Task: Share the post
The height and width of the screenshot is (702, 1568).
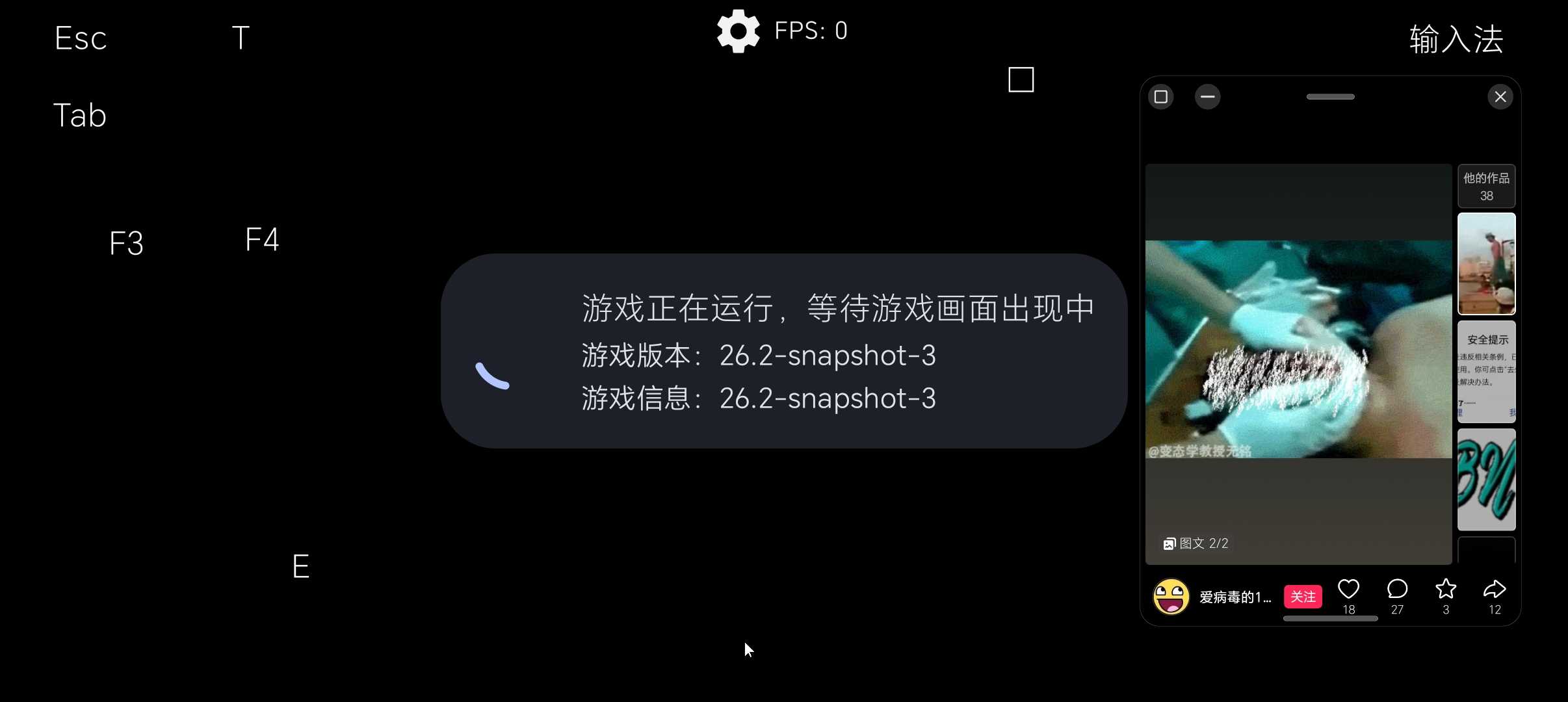Action: [x=1495, y=590]
